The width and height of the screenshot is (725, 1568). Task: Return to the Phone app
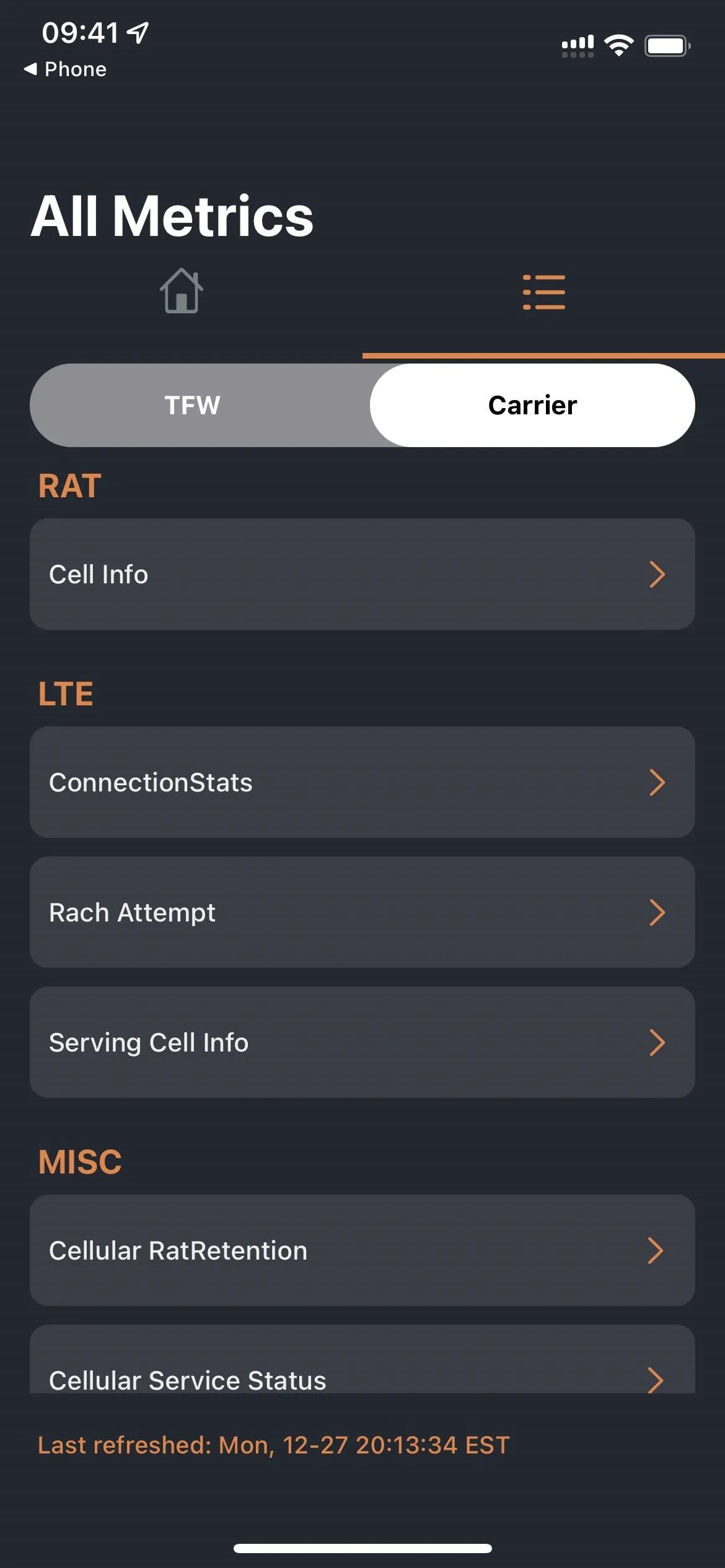coord(65,69)
